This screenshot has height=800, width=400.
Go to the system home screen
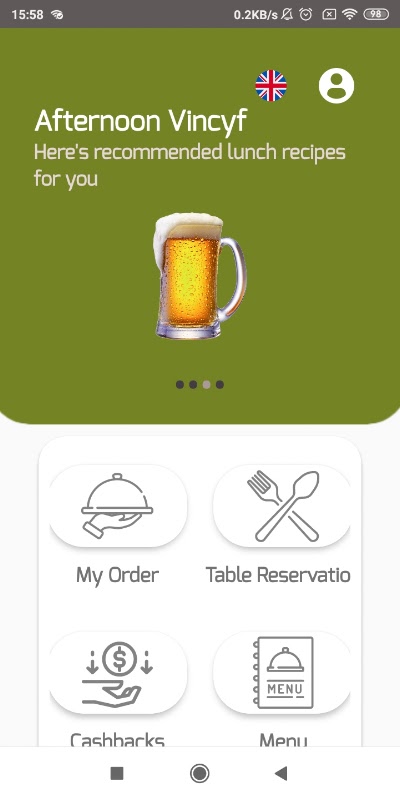coord(199,773)
